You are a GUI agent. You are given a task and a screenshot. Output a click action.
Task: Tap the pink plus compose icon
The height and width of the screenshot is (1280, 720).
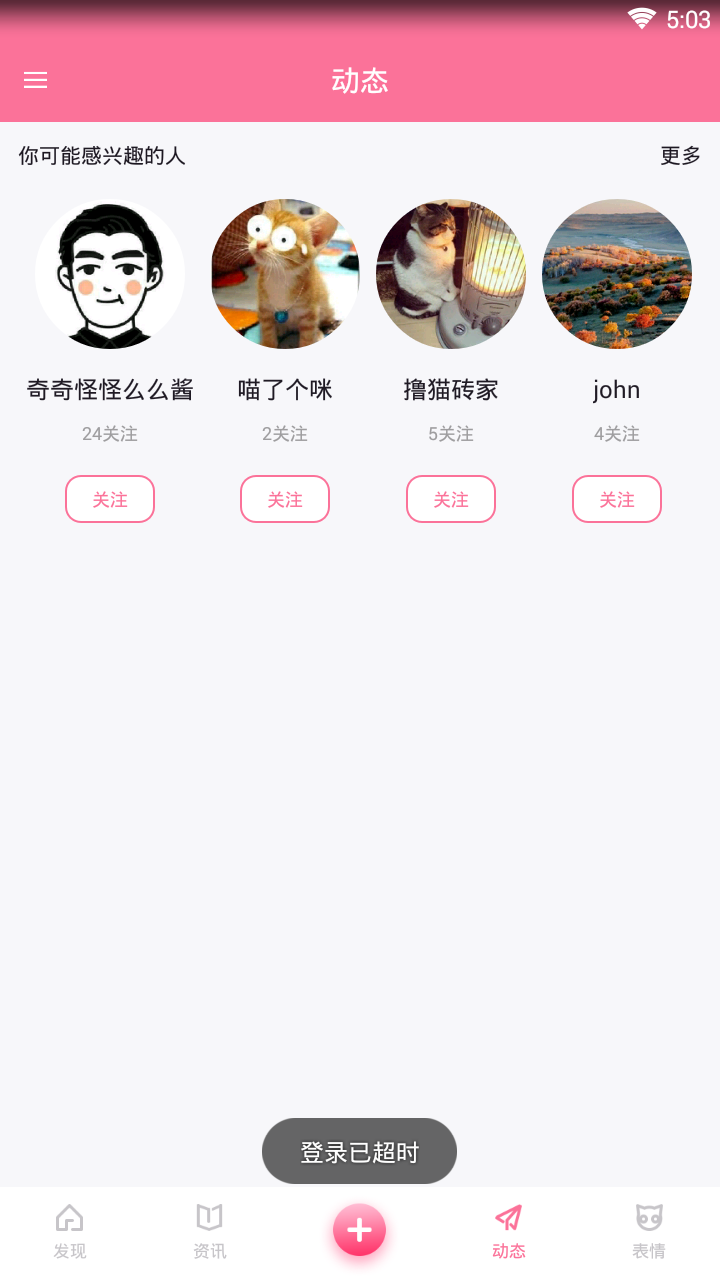click(359, 1230)
